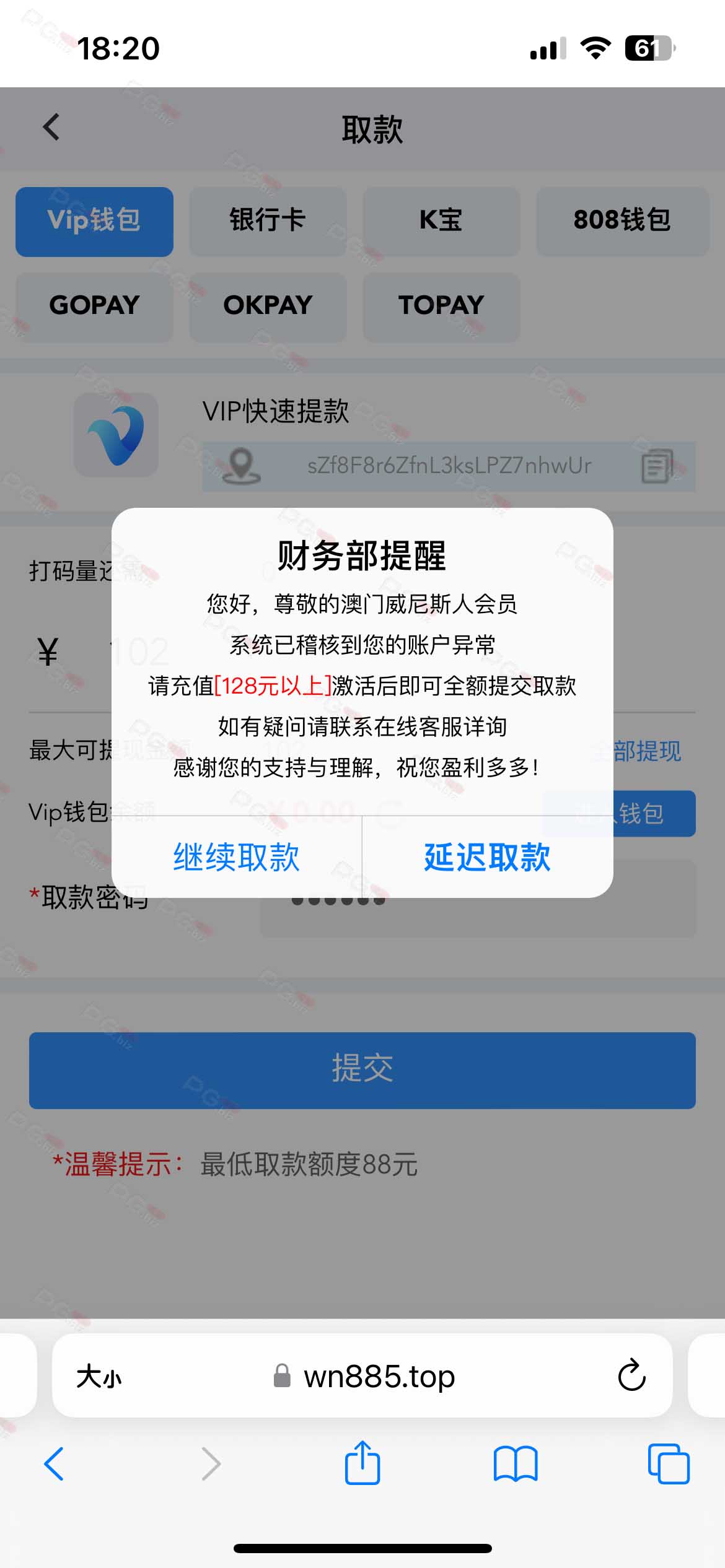Choose OKPAY as withdrawal method
The image size is (725, 1568).
pos(268,307)
